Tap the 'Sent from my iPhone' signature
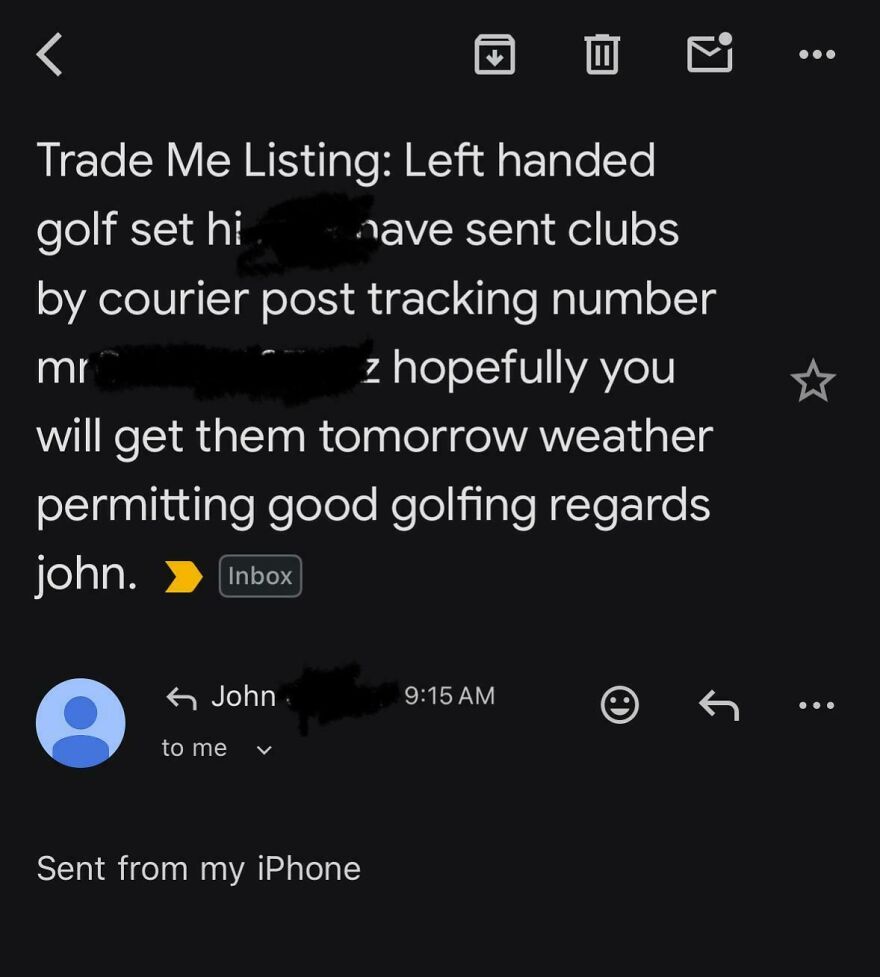The width and height of the screenshot is (880, 977). [198, 868]
